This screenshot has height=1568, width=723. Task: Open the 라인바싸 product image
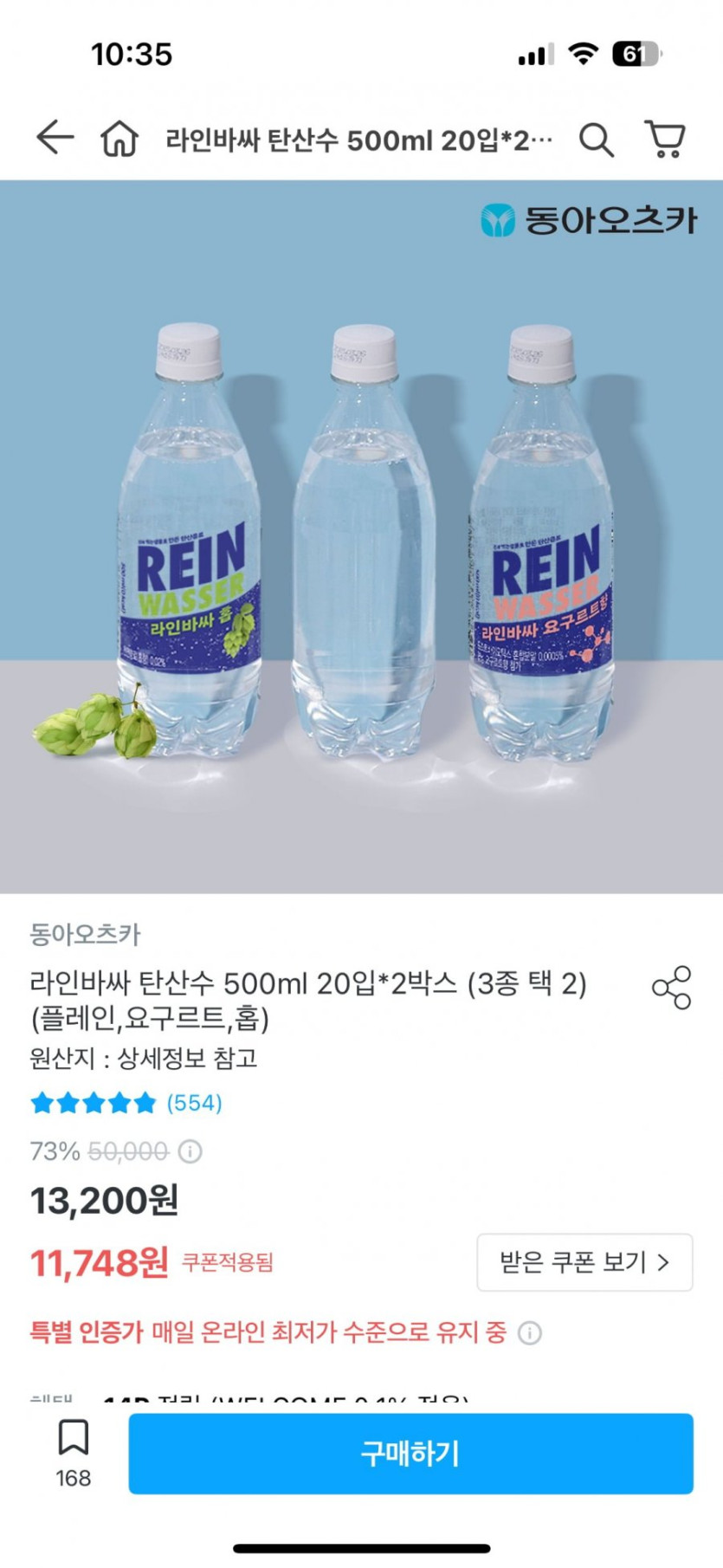[x=361, y=537]
